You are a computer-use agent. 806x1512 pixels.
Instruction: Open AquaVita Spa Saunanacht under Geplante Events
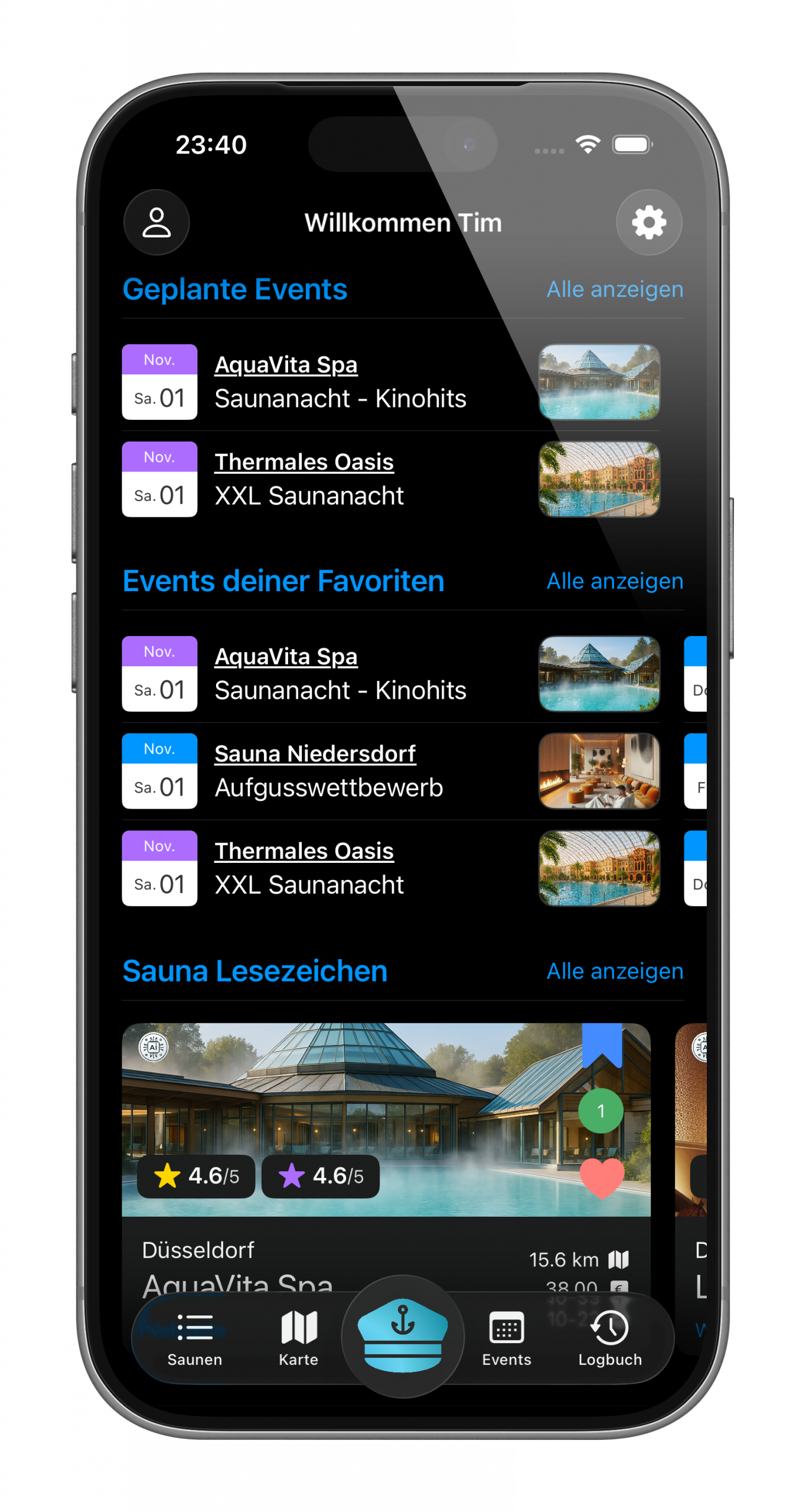340,382
